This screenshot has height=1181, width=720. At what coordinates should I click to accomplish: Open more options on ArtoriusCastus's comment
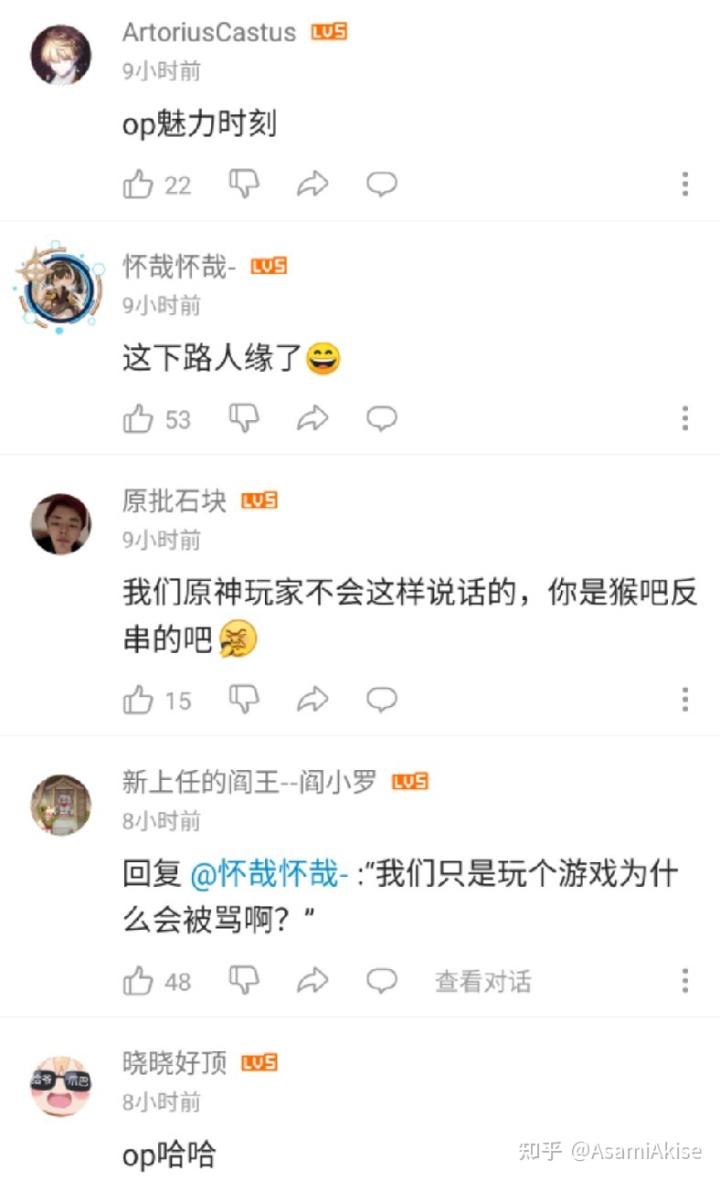(685, 184)
